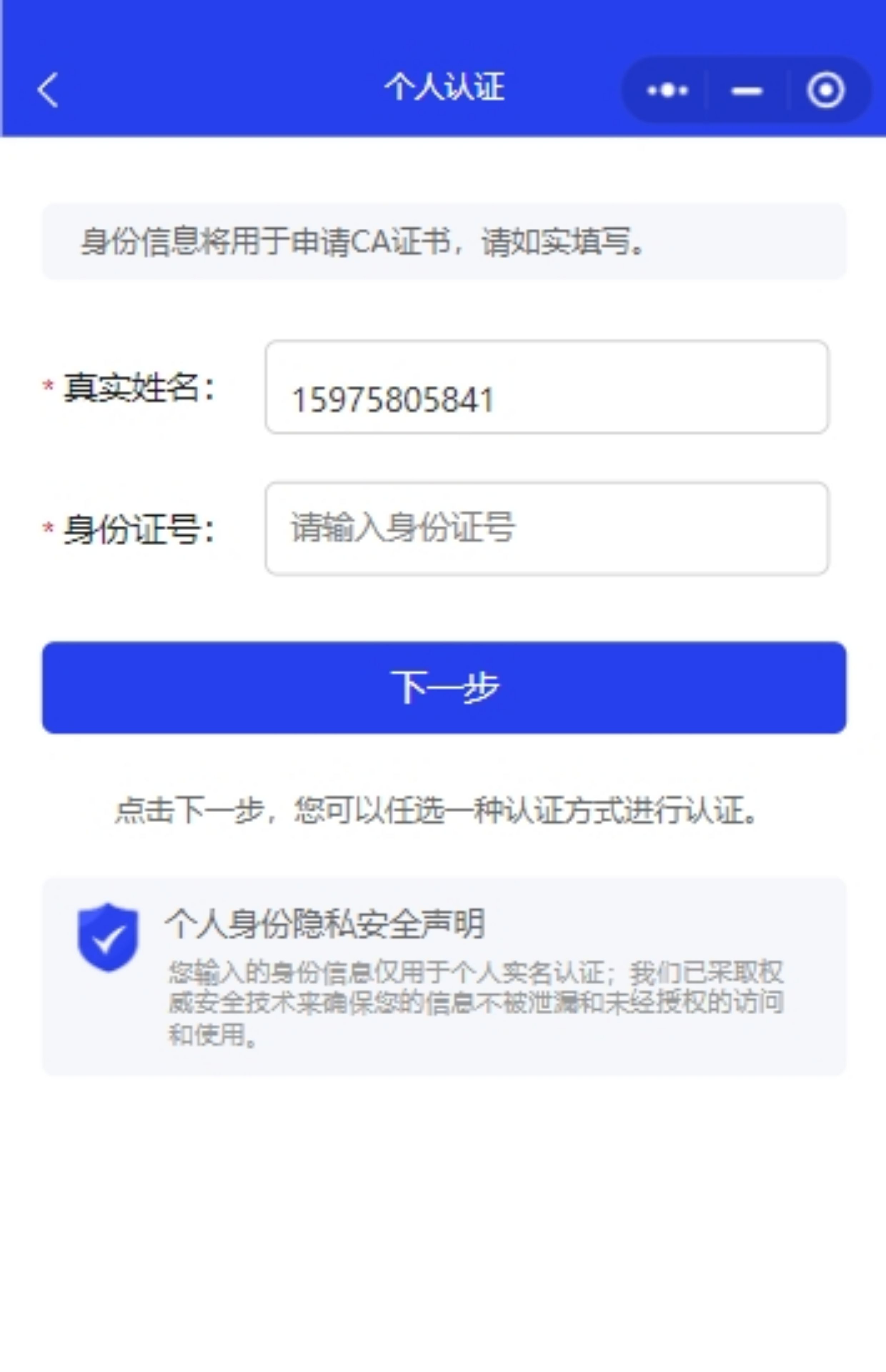Viewport: 886px width, 1372px height.
Task: Minimize the mini program
Action: pos(747,90)
